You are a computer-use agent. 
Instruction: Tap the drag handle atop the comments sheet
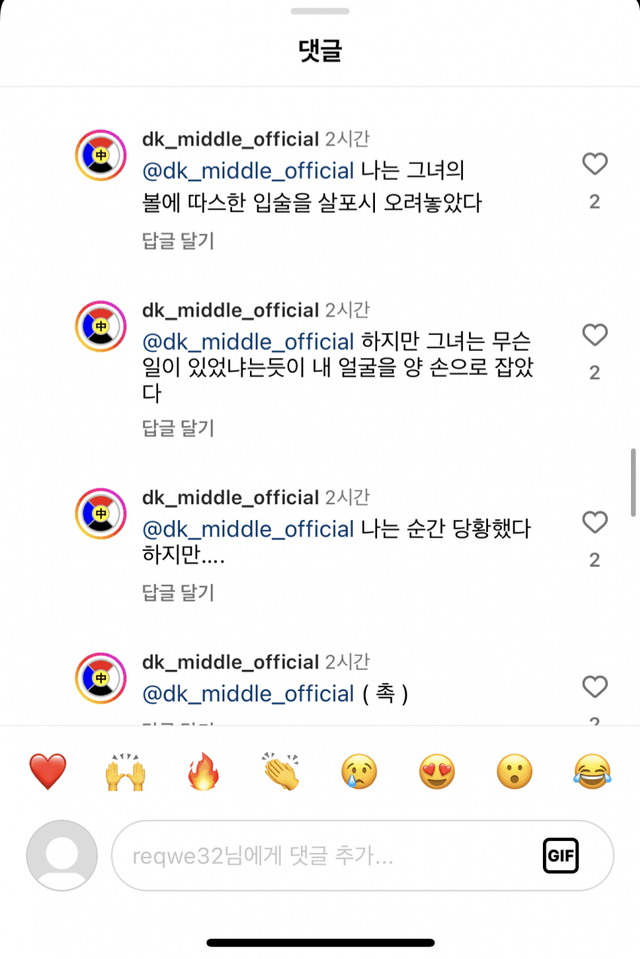[320, 11]
